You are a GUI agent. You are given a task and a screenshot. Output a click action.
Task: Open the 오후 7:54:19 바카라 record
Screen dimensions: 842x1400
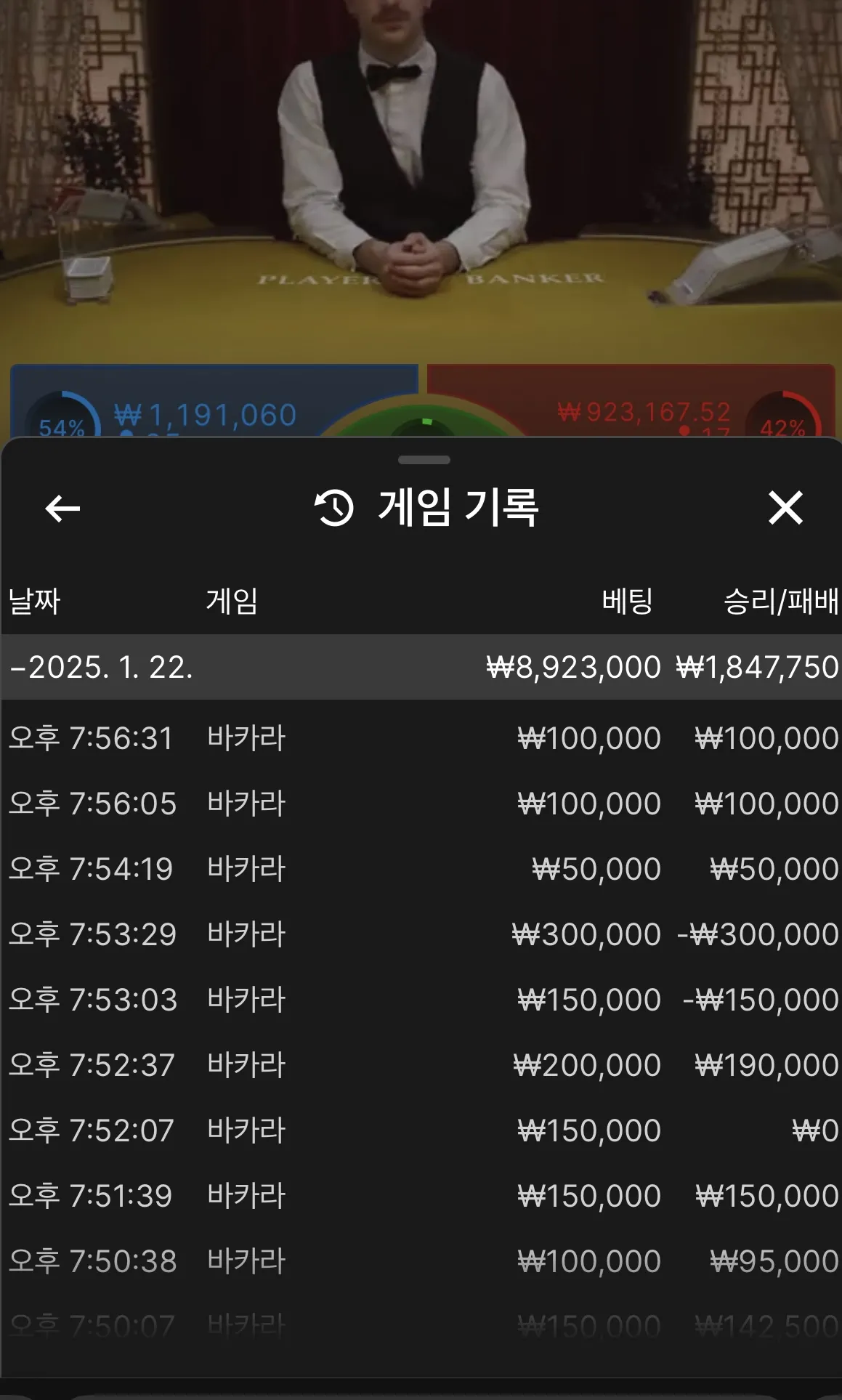pos(421,869)
